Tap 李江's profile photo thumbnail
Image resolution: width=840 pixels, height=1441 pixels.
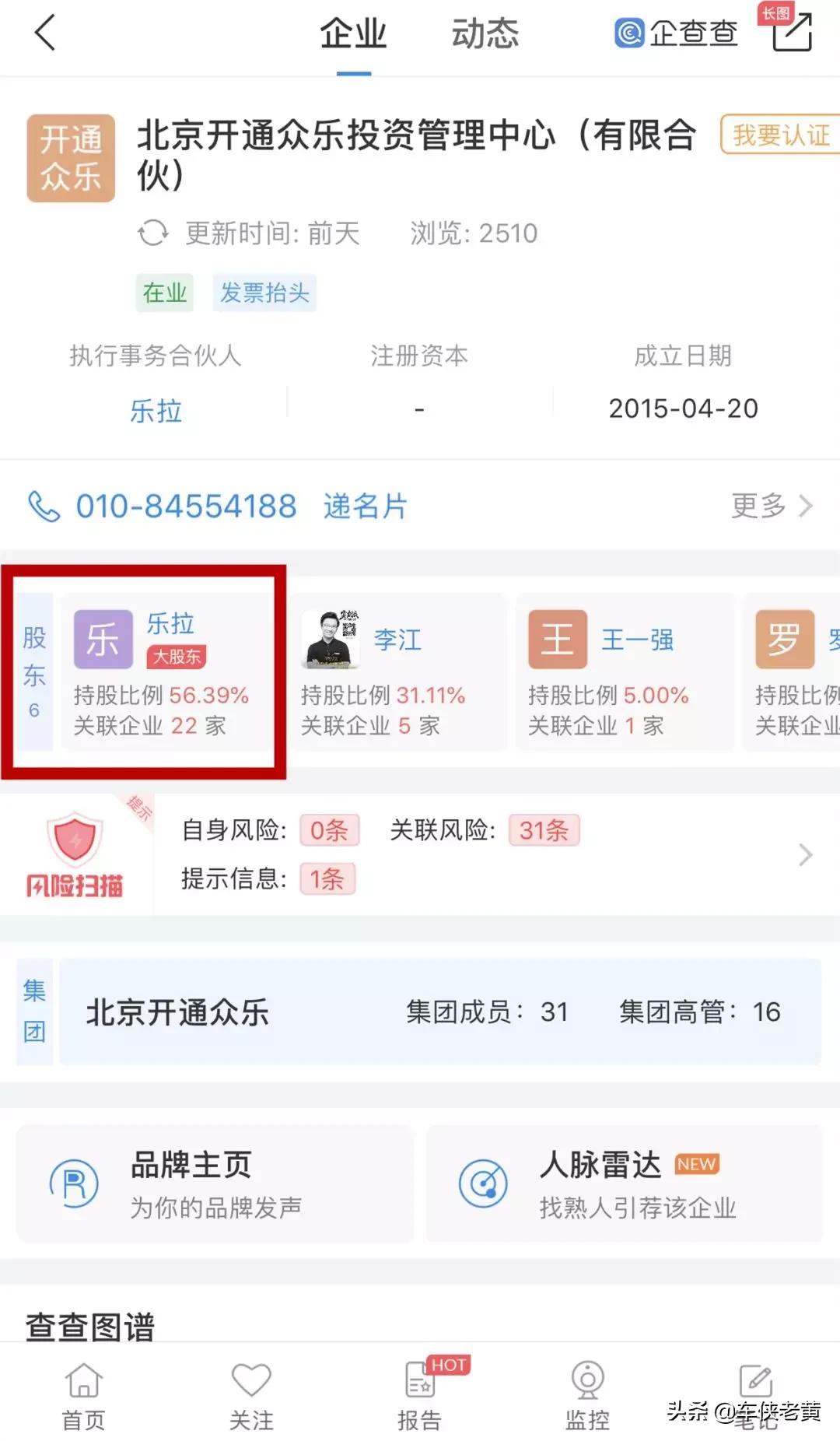click(330, 642)
